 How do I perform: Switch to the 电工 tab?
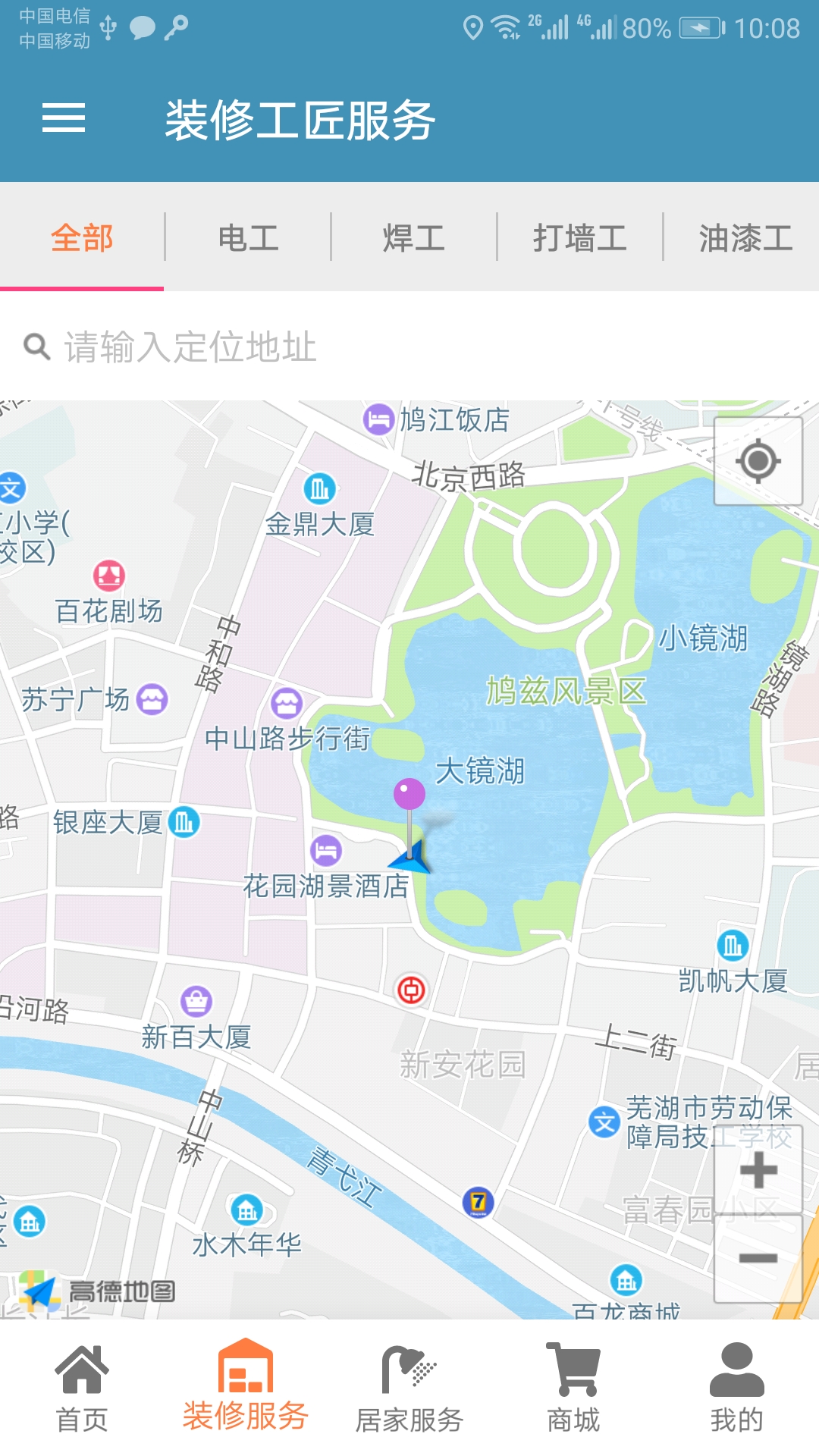247,237
